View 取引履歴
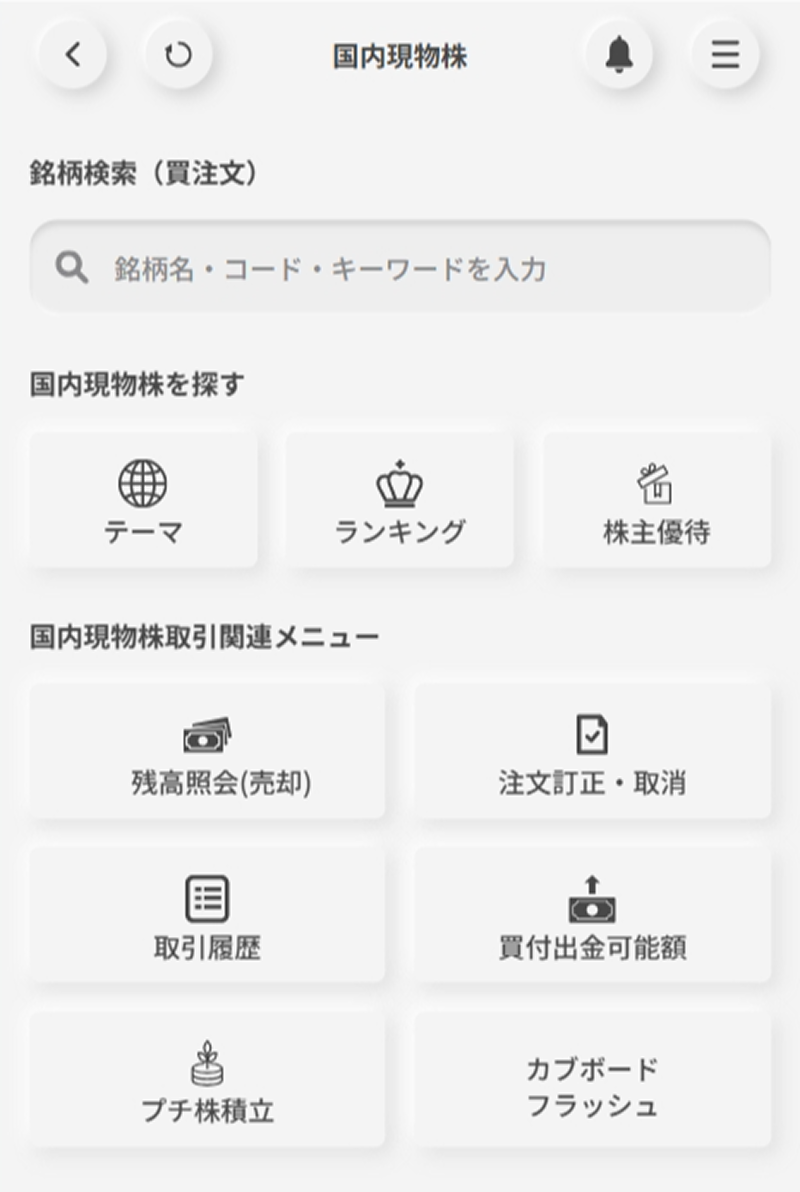 (207, 916)
